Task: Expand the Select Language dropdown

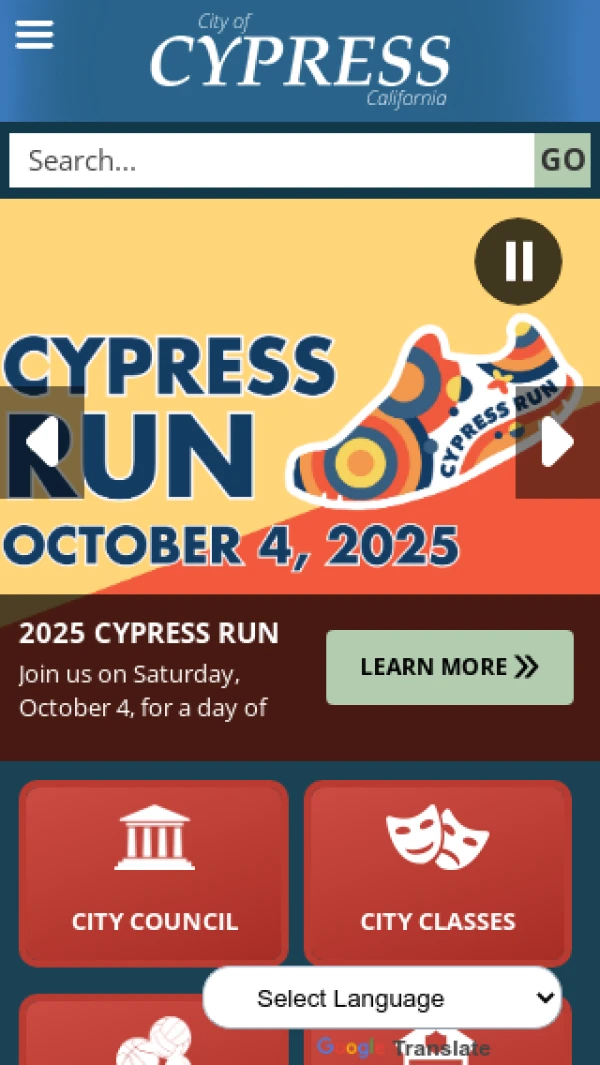Action: (x=382, y=998)
